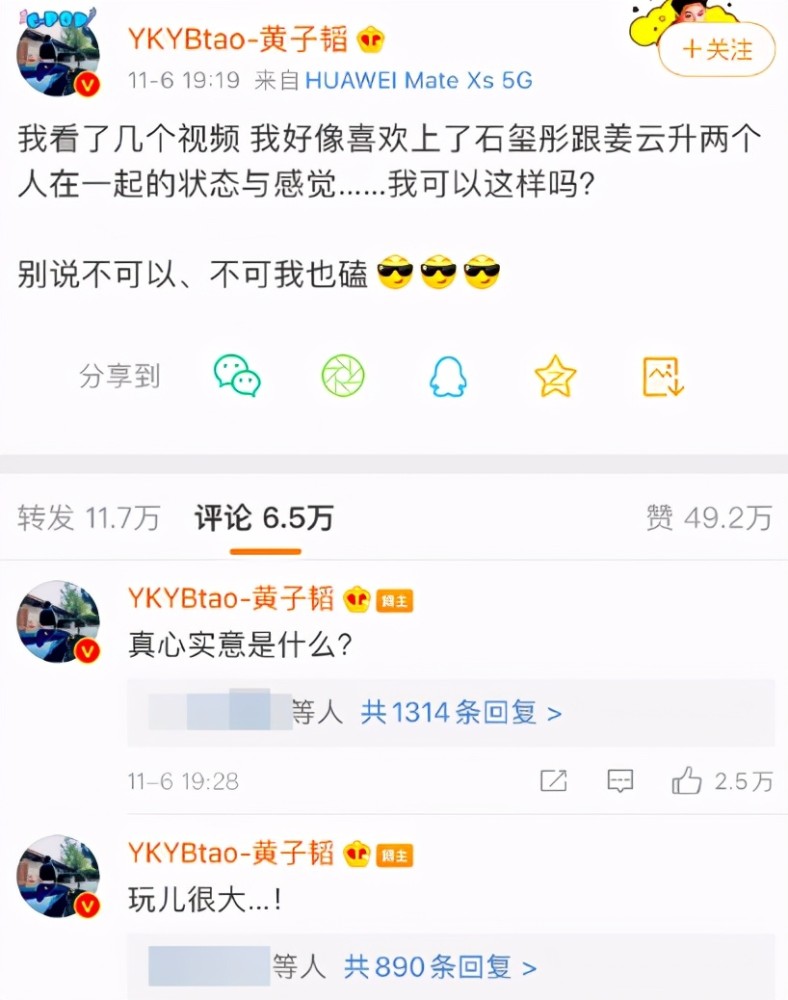Open the 共1314条回复 replies link

[x=461, y=712]
